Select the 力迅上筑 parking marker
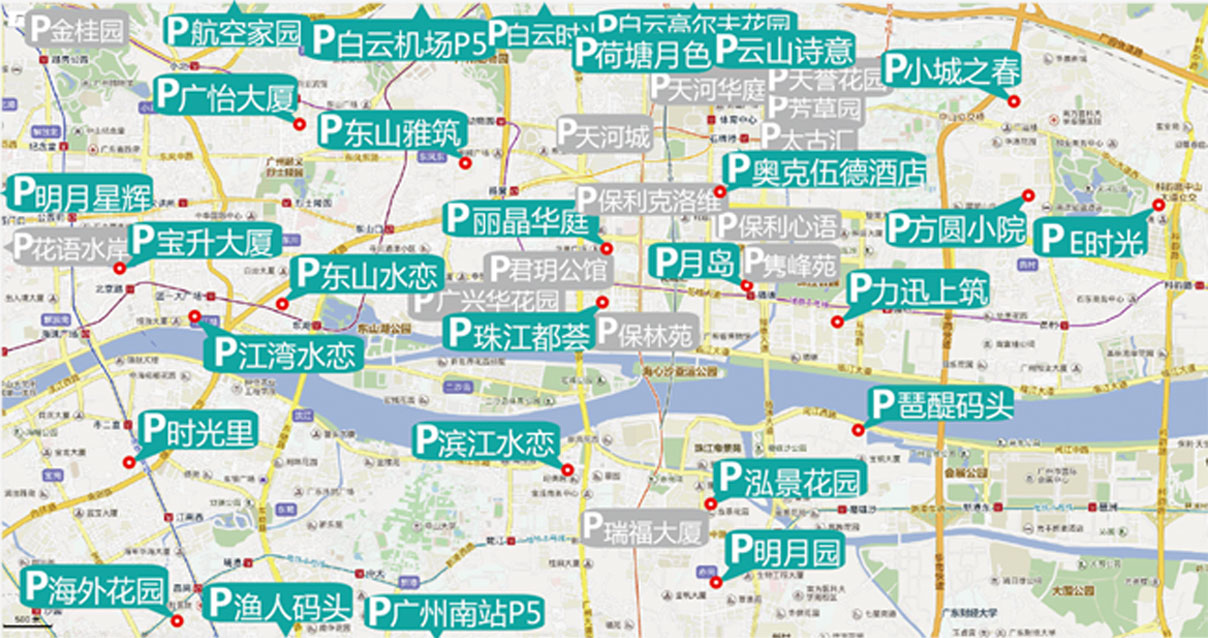 coord(918,291)
